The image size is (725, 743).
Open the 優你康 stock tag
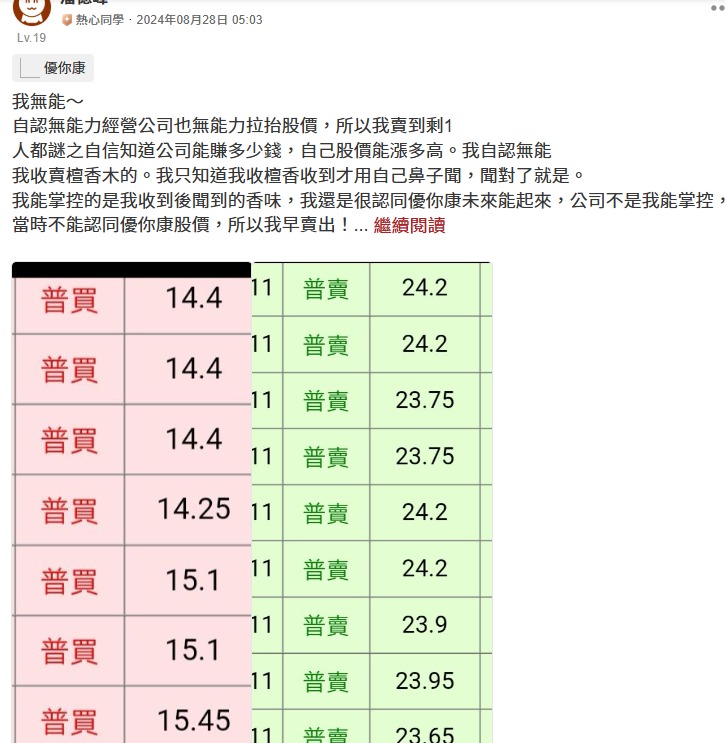click(x=53, y=68)
